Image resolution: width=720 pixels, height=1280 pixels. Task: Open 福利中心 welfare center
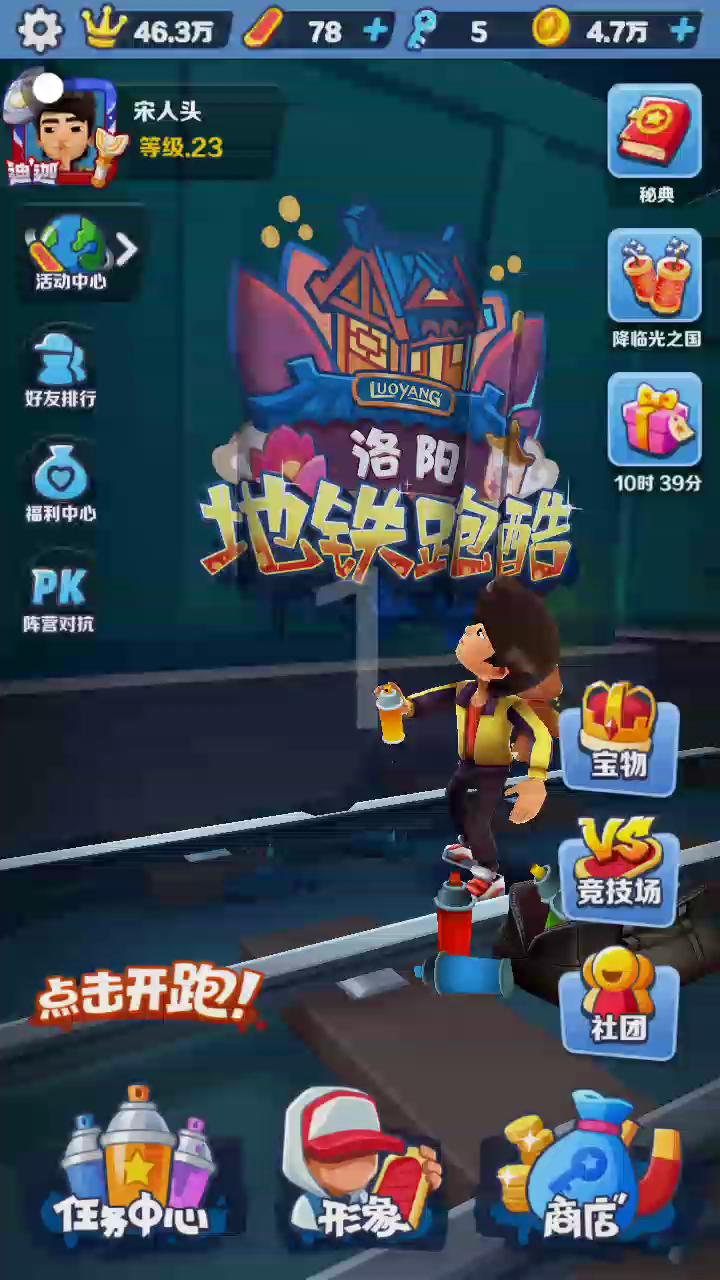point(60,485)
